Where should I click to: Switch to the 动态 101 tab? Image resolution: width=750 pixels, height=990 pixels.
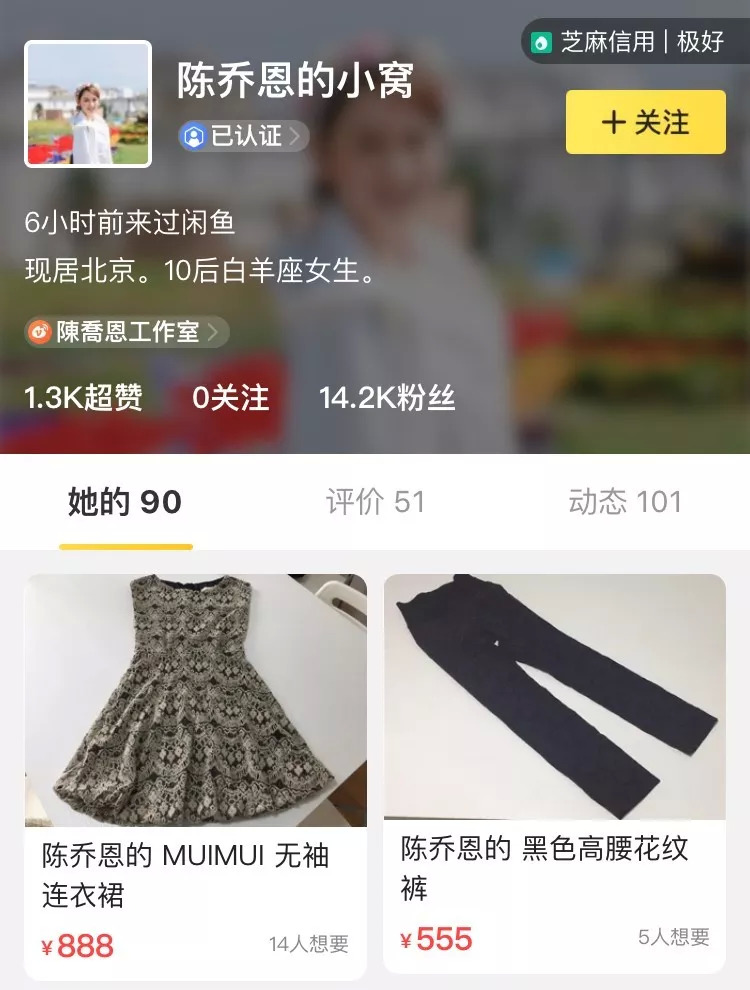coord(625,502)
